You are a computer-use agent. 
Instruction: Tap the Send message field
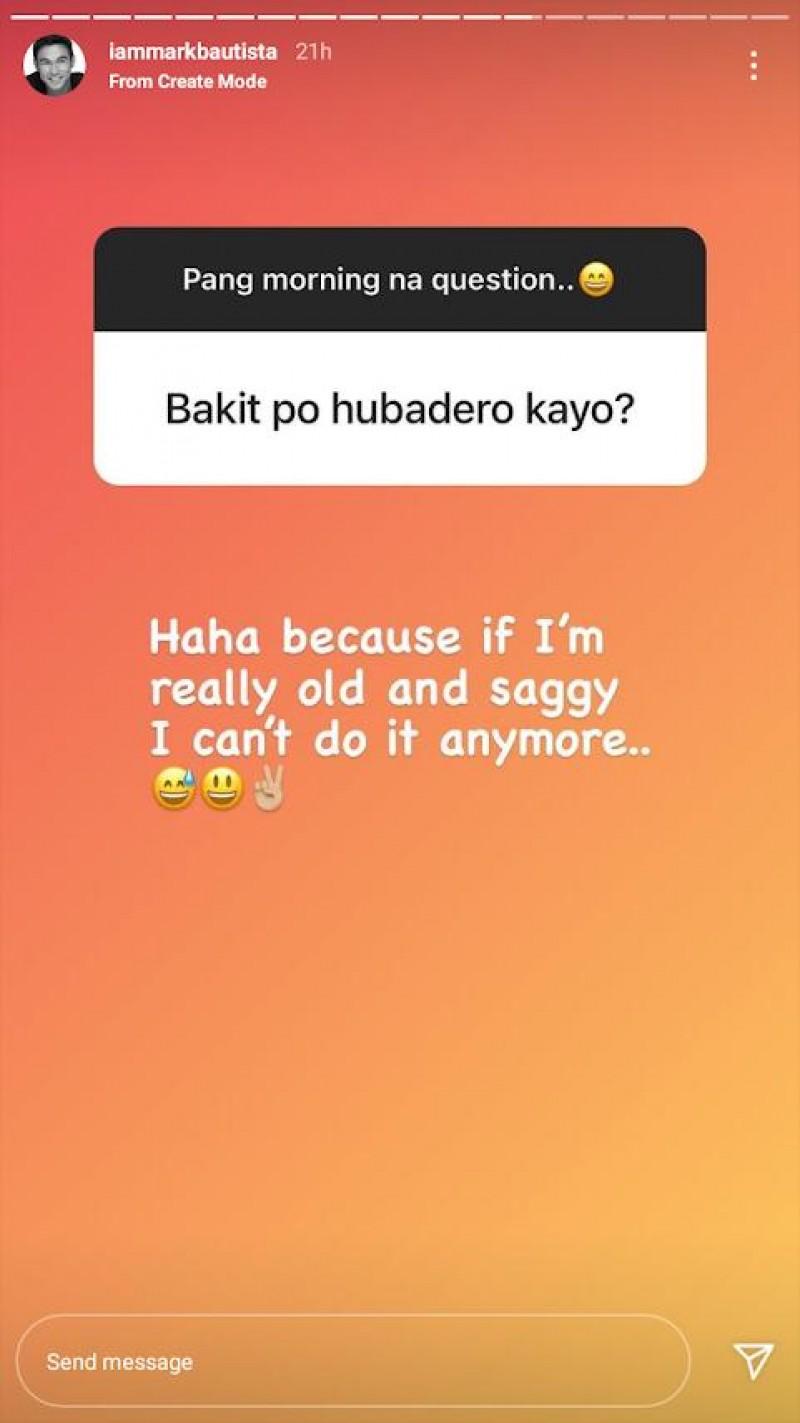(x=352, y=1361)
